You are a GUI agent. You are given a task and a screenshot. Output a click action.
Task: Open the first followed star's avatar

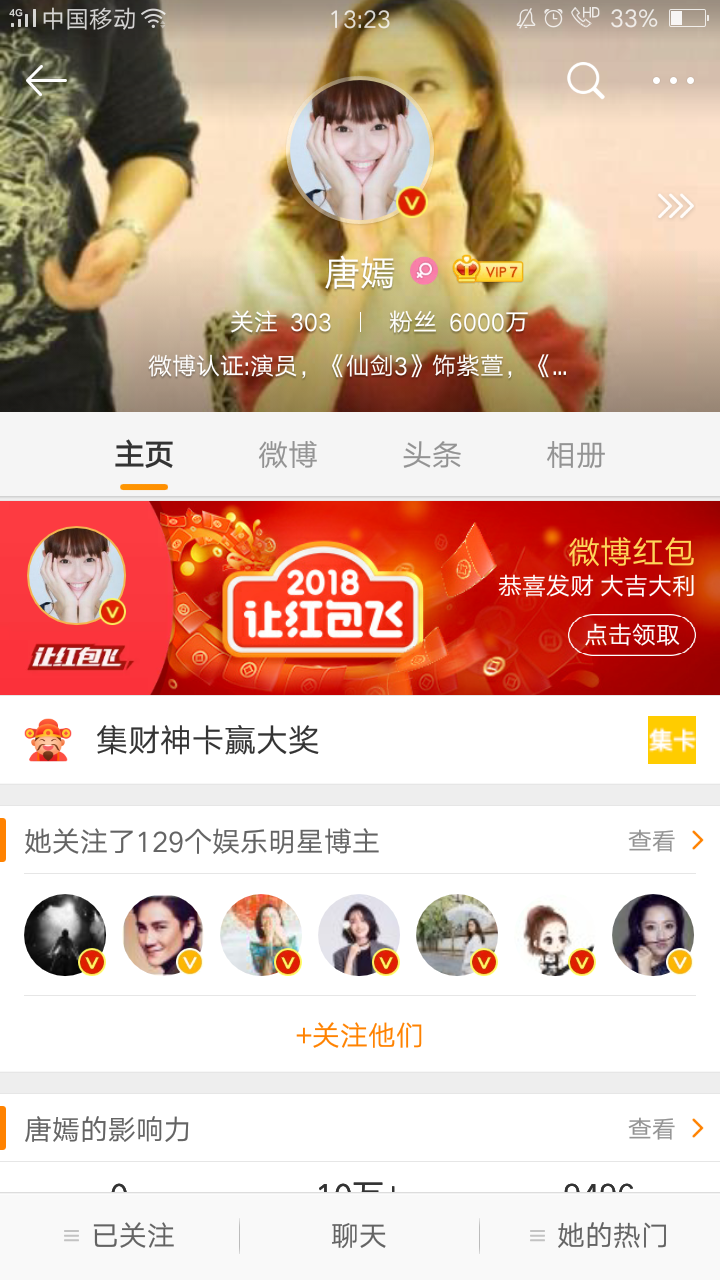point(65,935)
